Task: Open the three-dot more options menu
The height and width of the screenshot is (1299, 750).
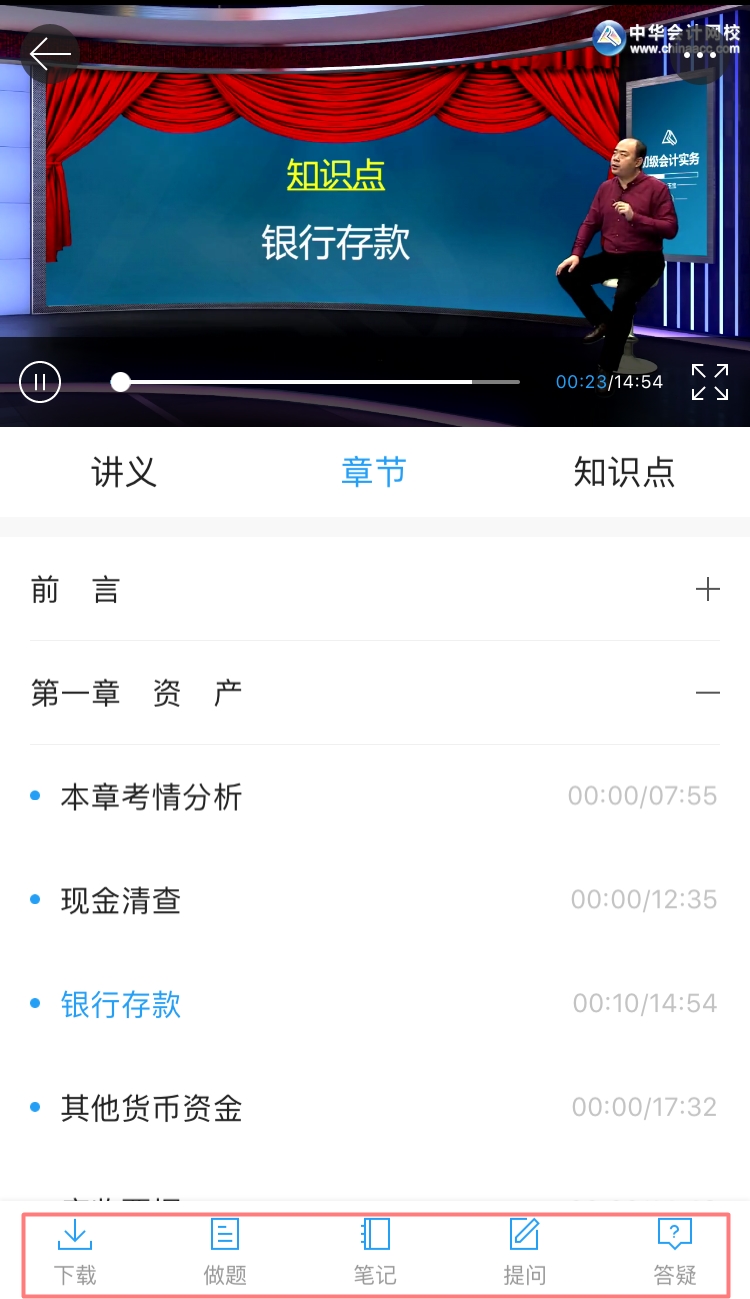Action: tap(700, 55)
